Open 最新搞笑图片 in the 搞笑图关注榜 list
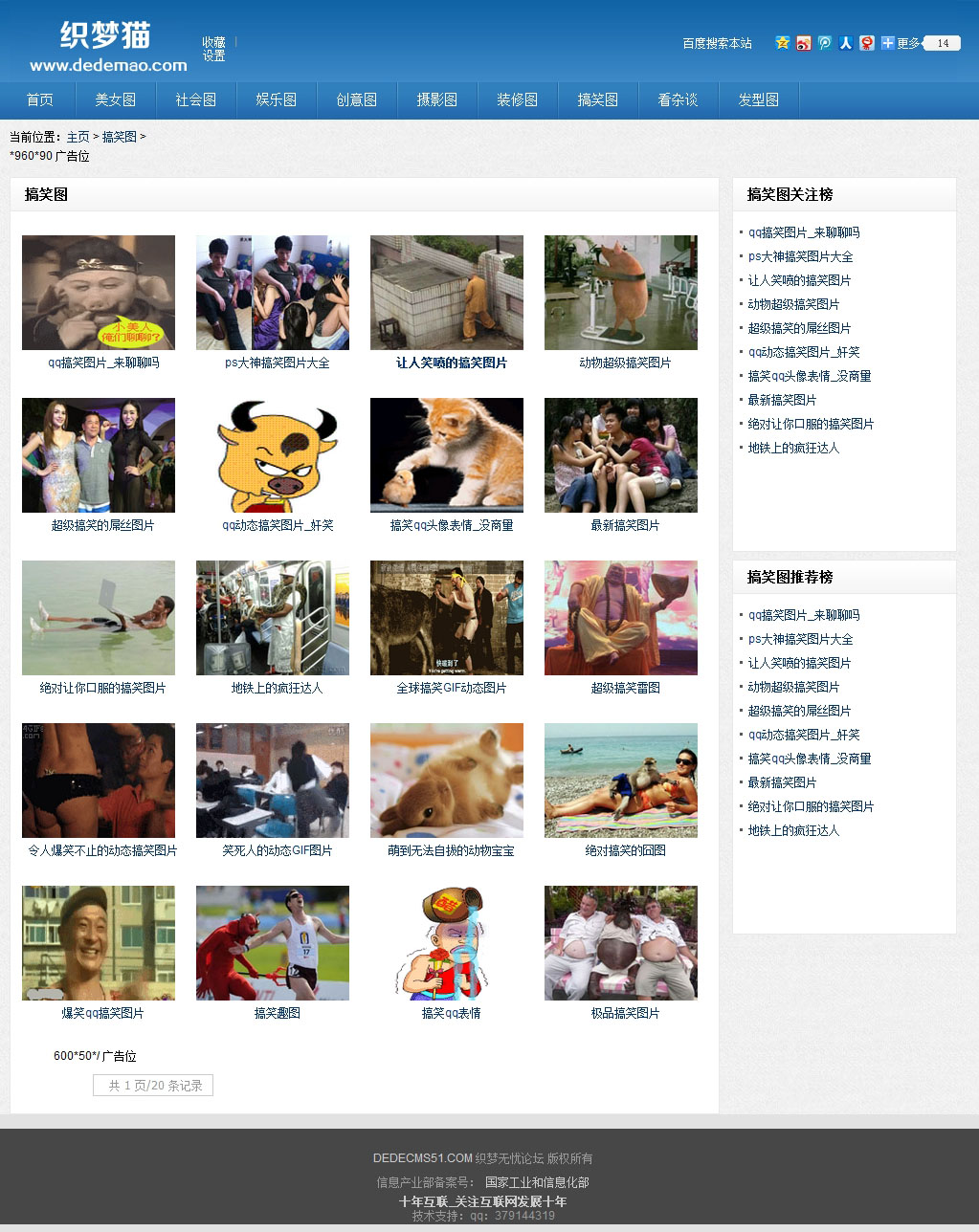The width and height of the screenshot is (979, 1232). coord(782,400)
